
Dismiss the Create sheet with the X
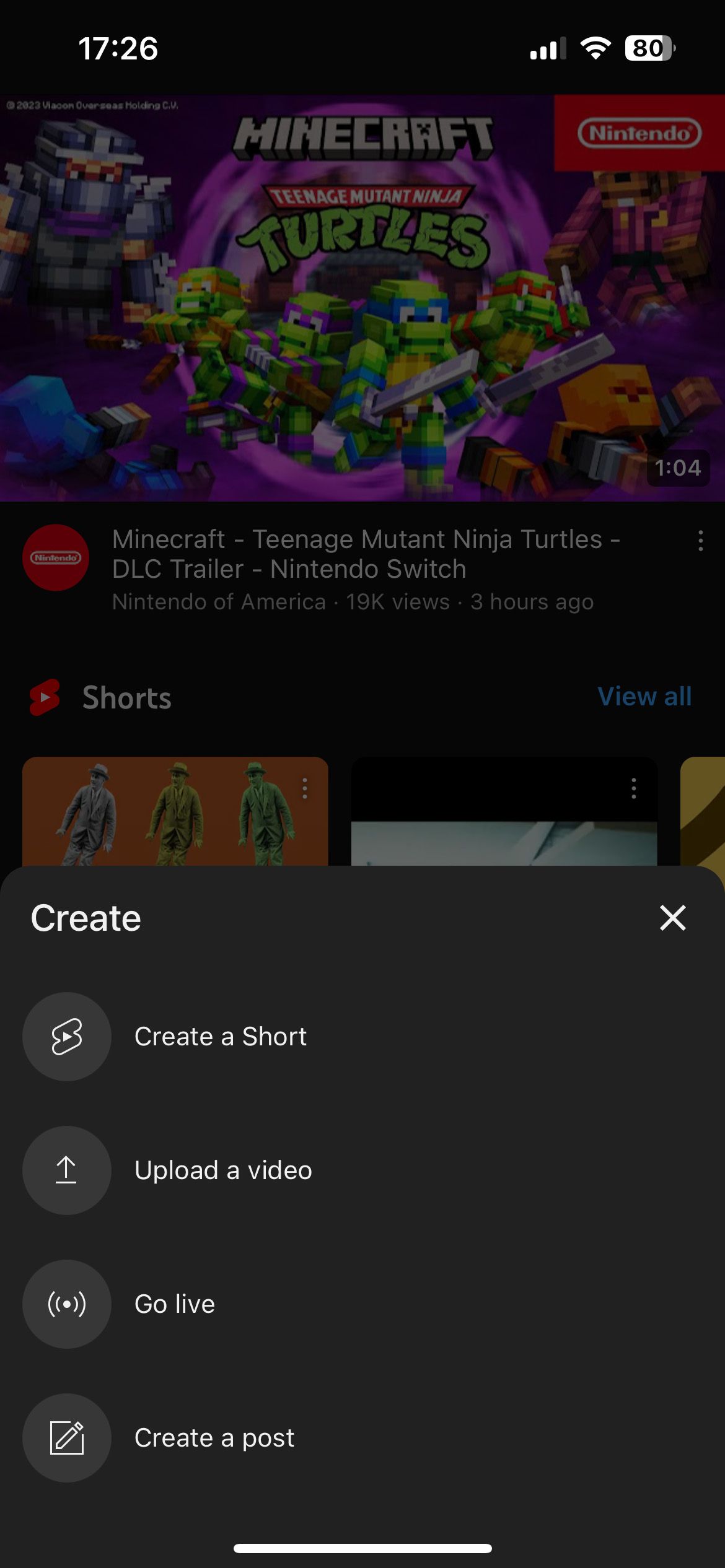(672, 919)
